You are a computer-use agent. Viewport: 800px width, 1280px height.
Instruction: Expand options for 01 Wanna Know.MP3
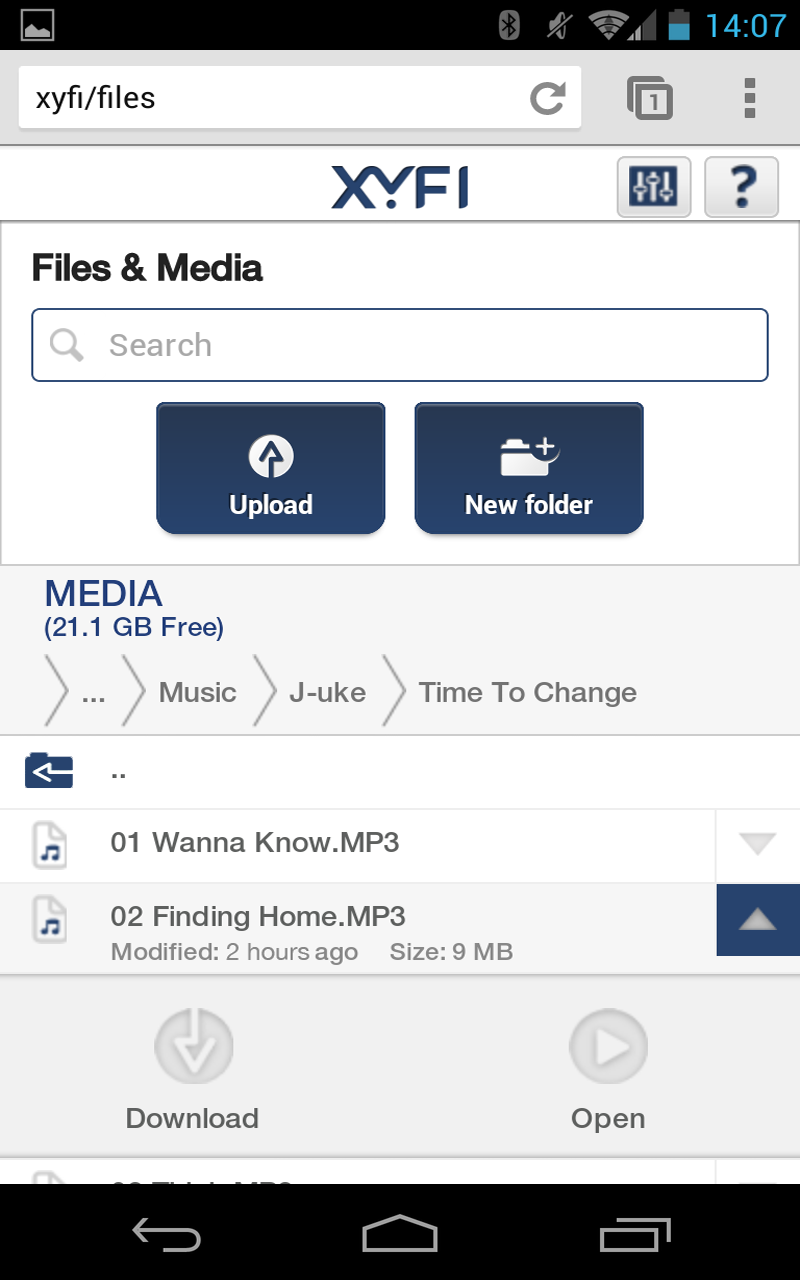point(757,846)
